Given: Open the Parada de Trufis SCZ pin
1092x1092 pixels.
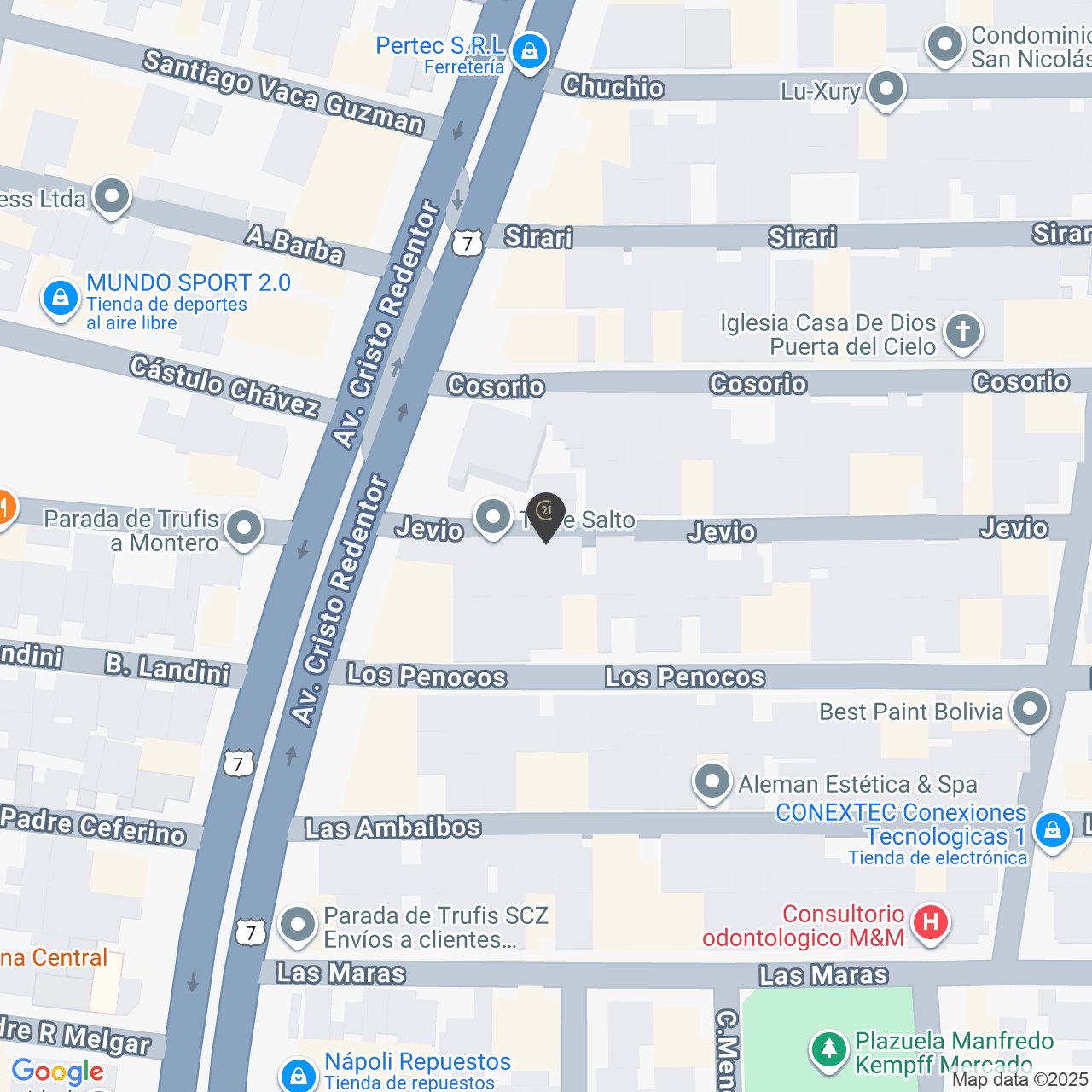Looking at the screenshot, I should pos(298,924).
